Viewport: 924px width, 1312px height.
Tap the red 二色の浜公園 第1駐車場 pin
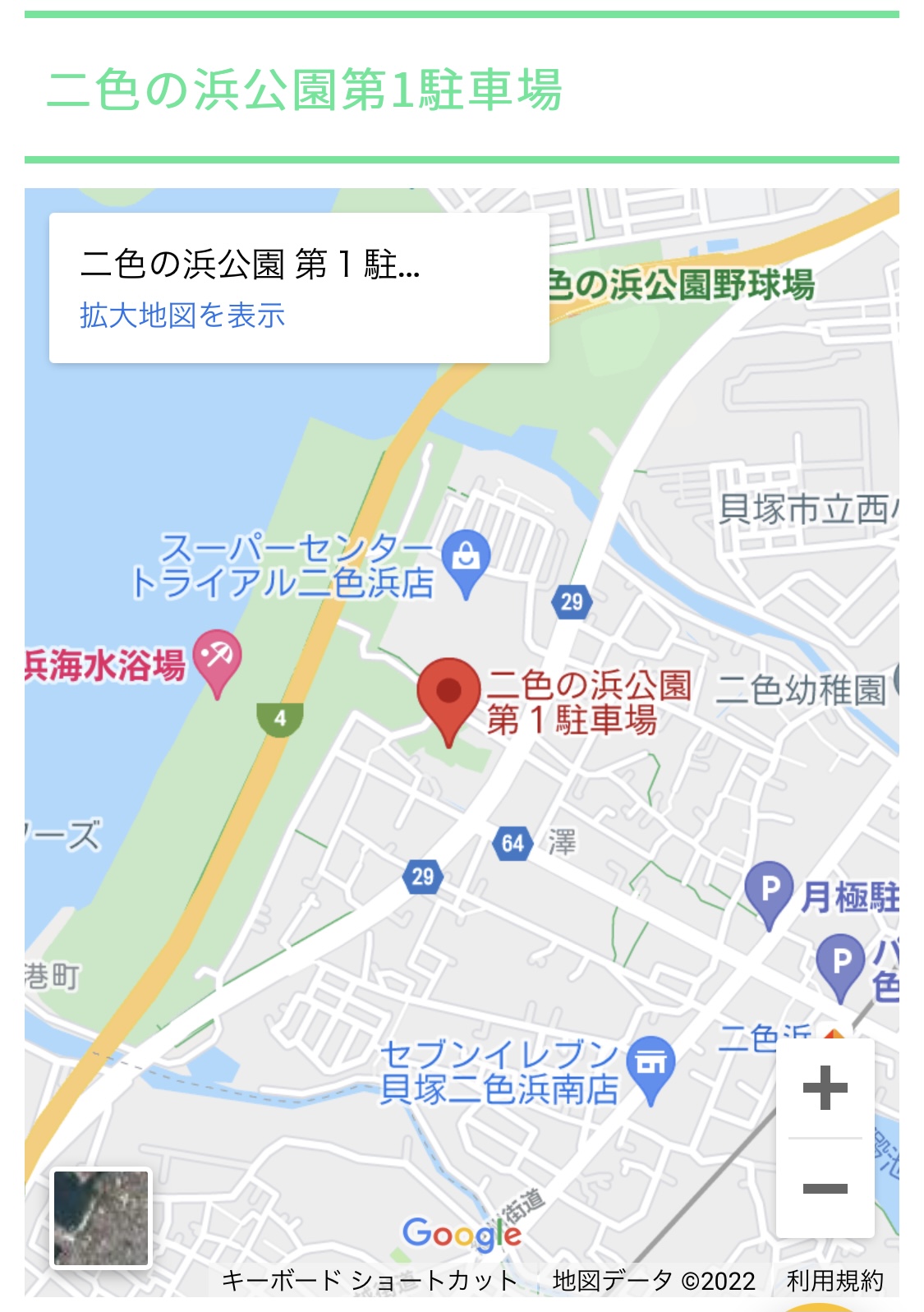(448, 696)
